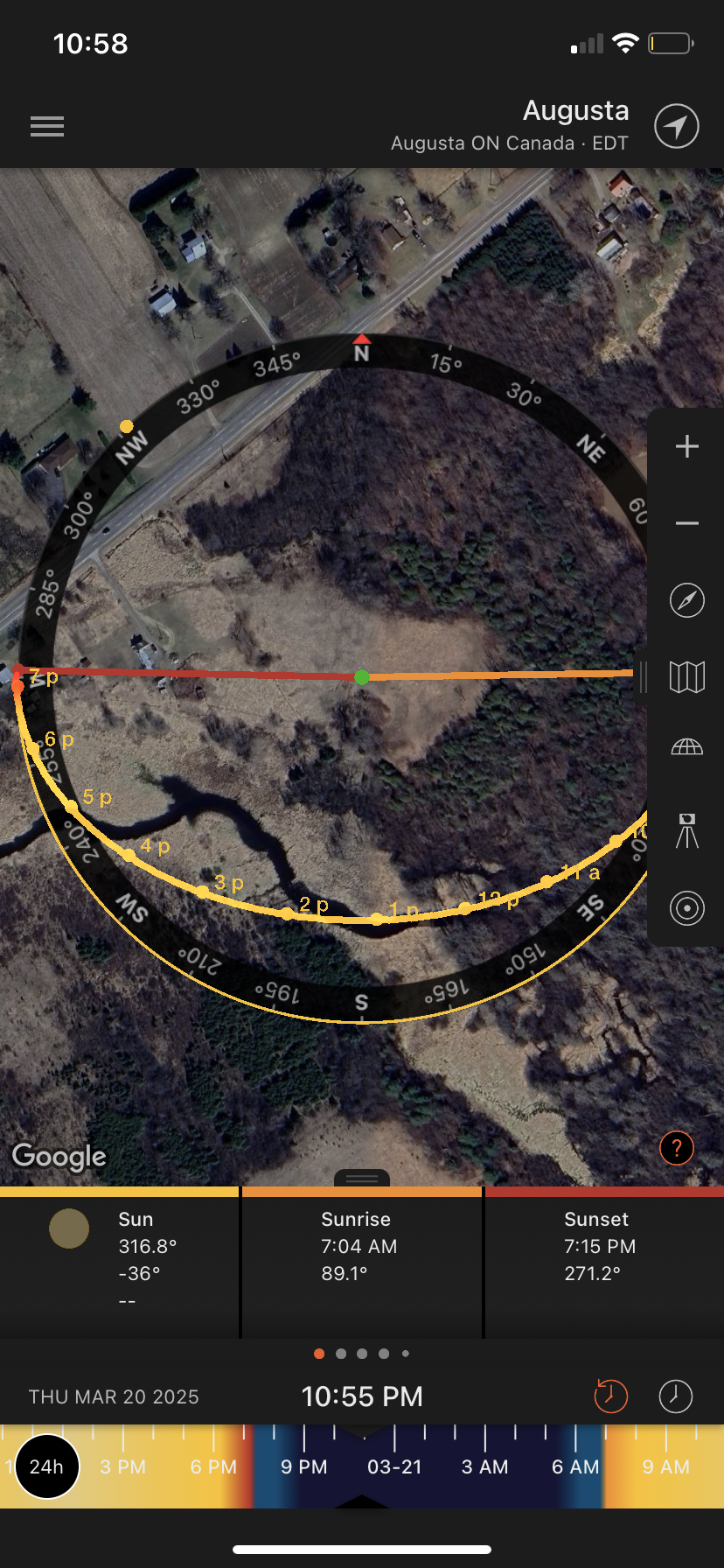Select the Sun info card
The height and width of the screenshot is (1568, 724).
(120, 1260)
